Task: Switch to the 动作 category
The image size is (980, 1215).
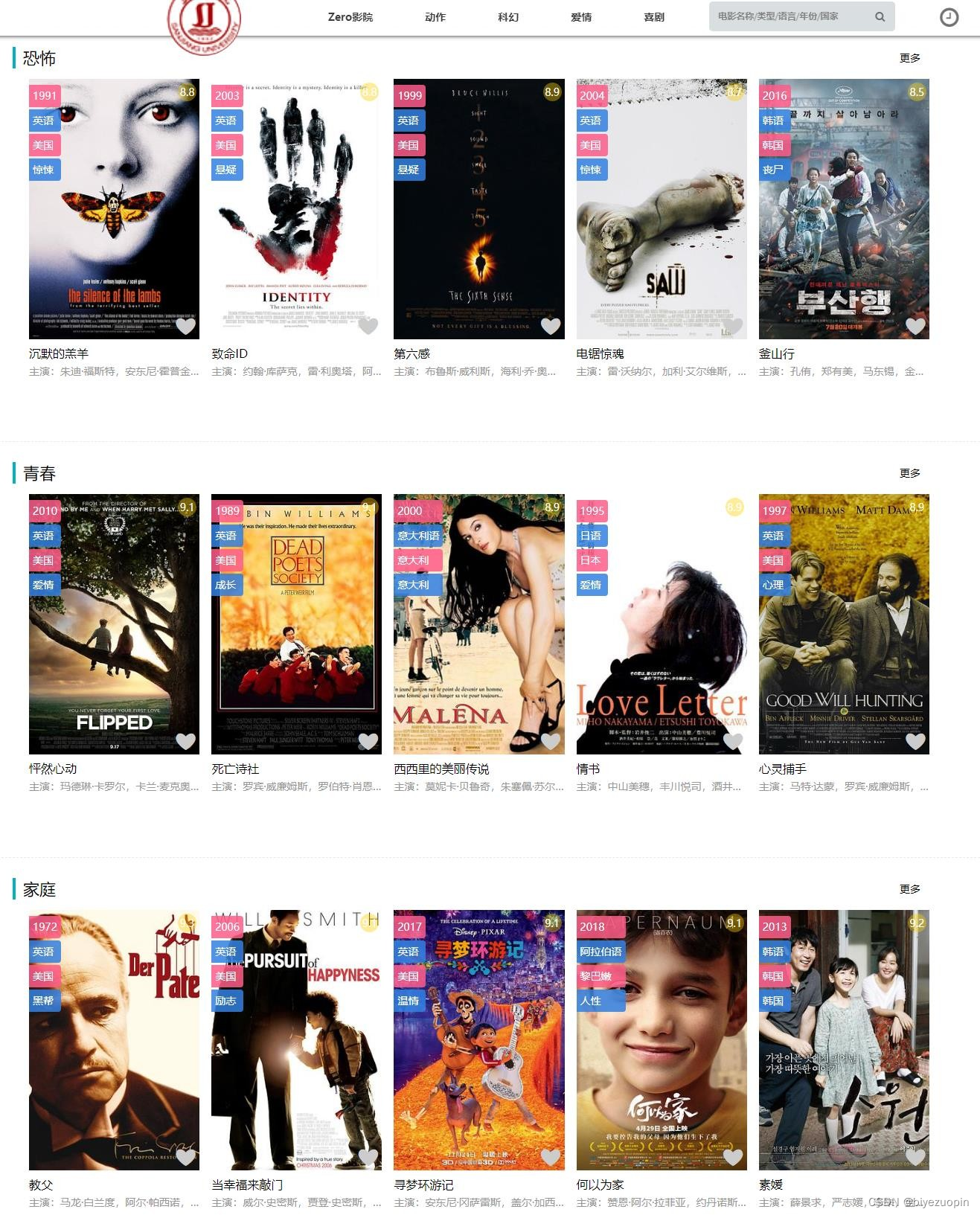Action: [x=435, y=16]
